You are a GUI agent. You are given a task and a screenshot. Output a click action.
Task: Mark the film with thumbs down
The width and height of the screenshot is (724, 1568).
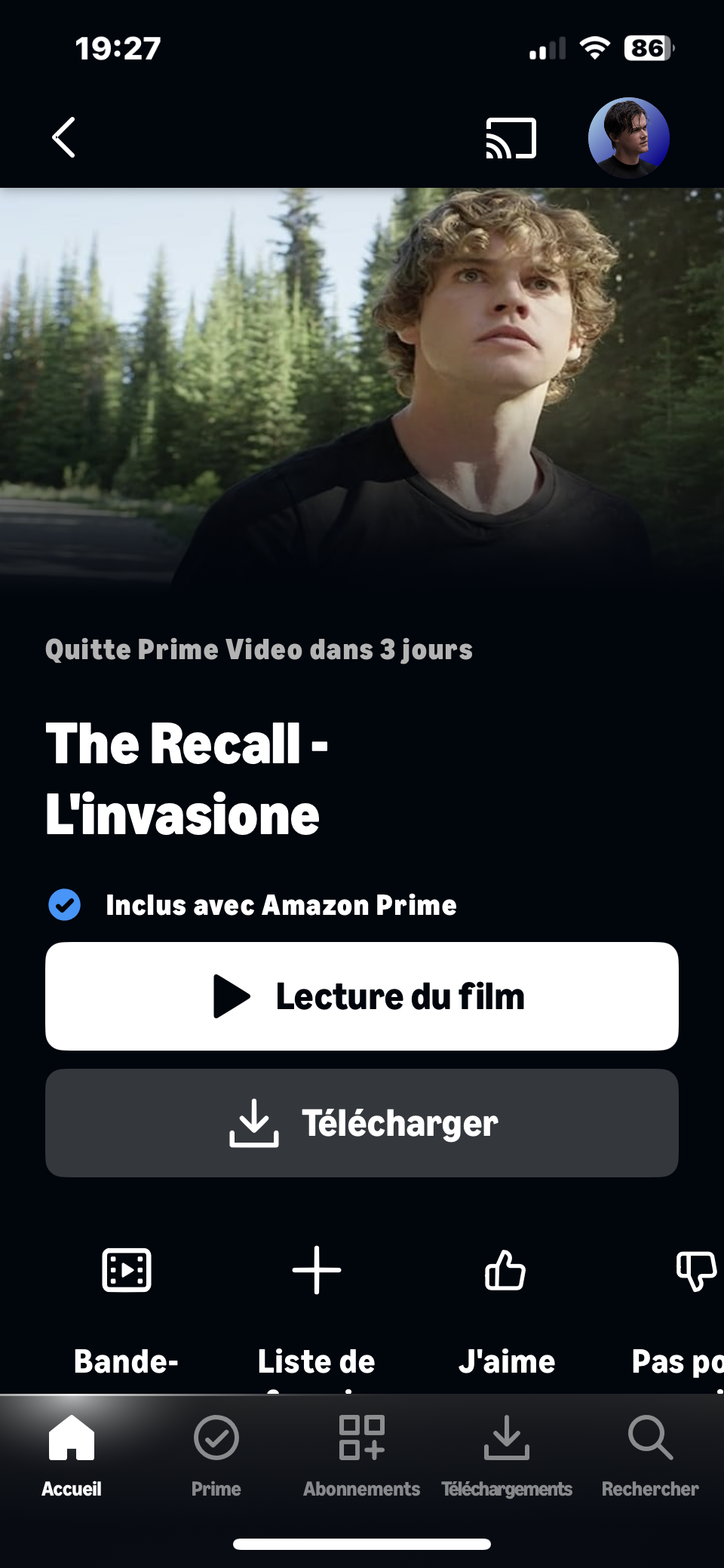695,1271
